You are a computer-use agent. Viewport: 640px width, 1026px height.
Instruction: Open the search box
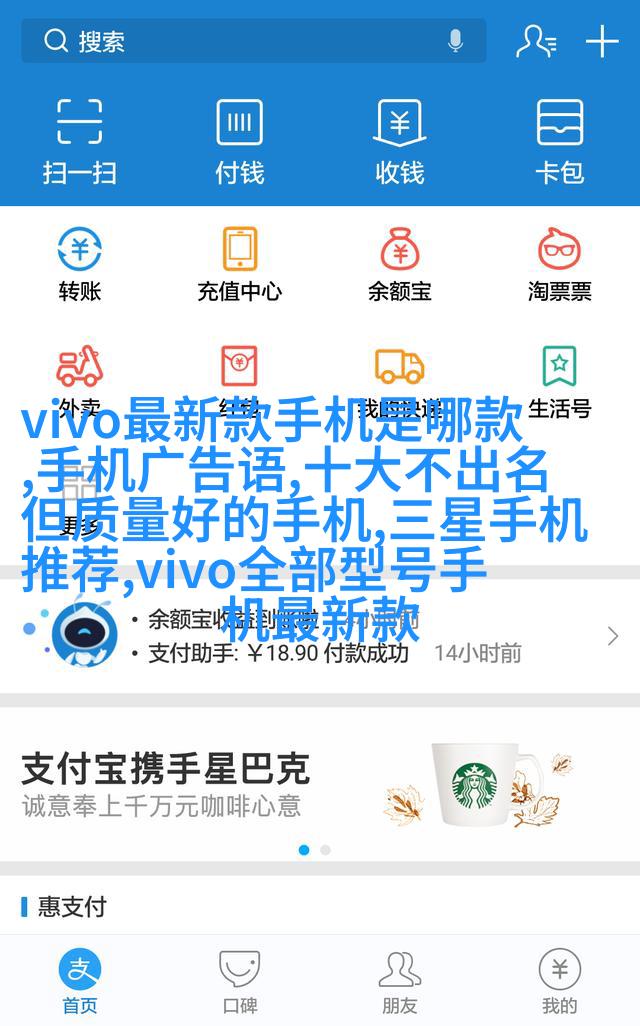[240, 42]
